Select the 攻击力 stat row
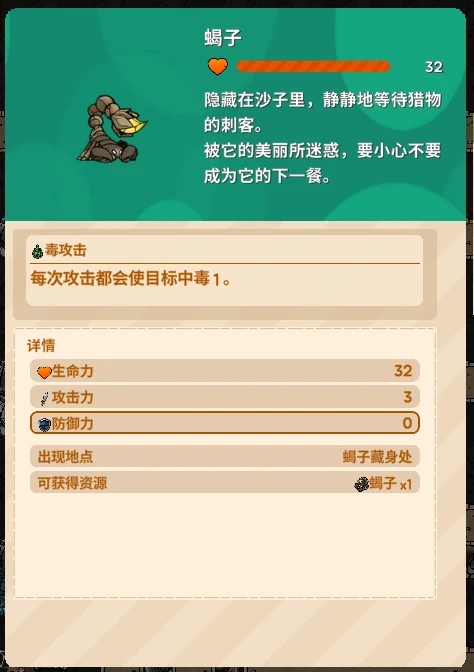 tap(225, 397)
